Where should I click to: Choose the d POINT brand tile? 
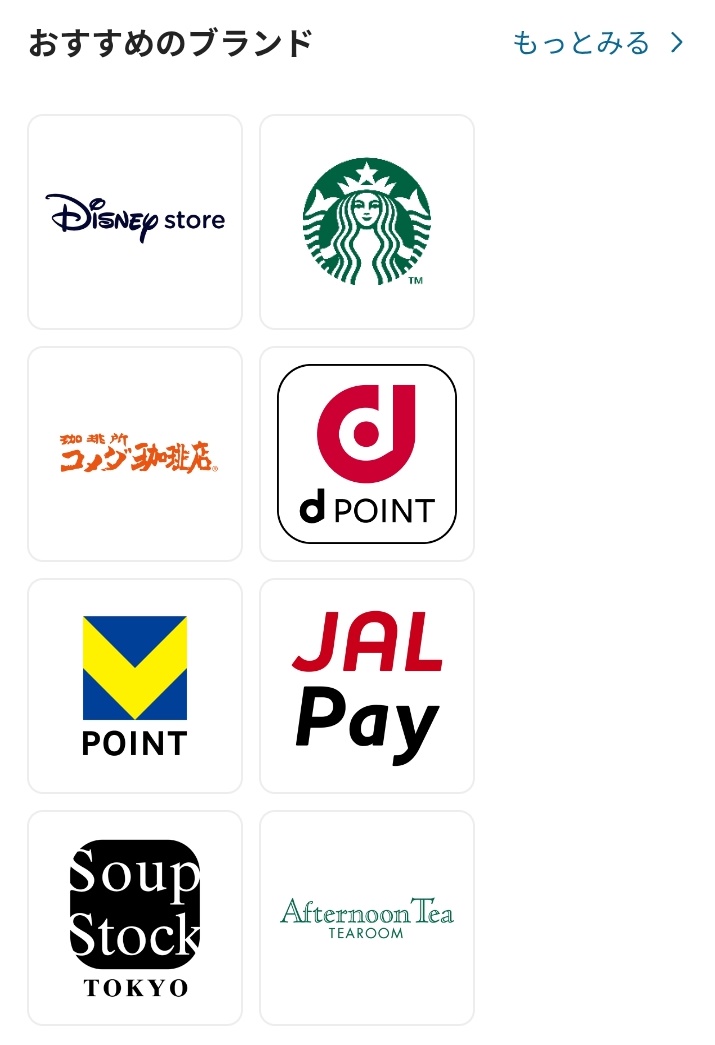pos(367,454)
